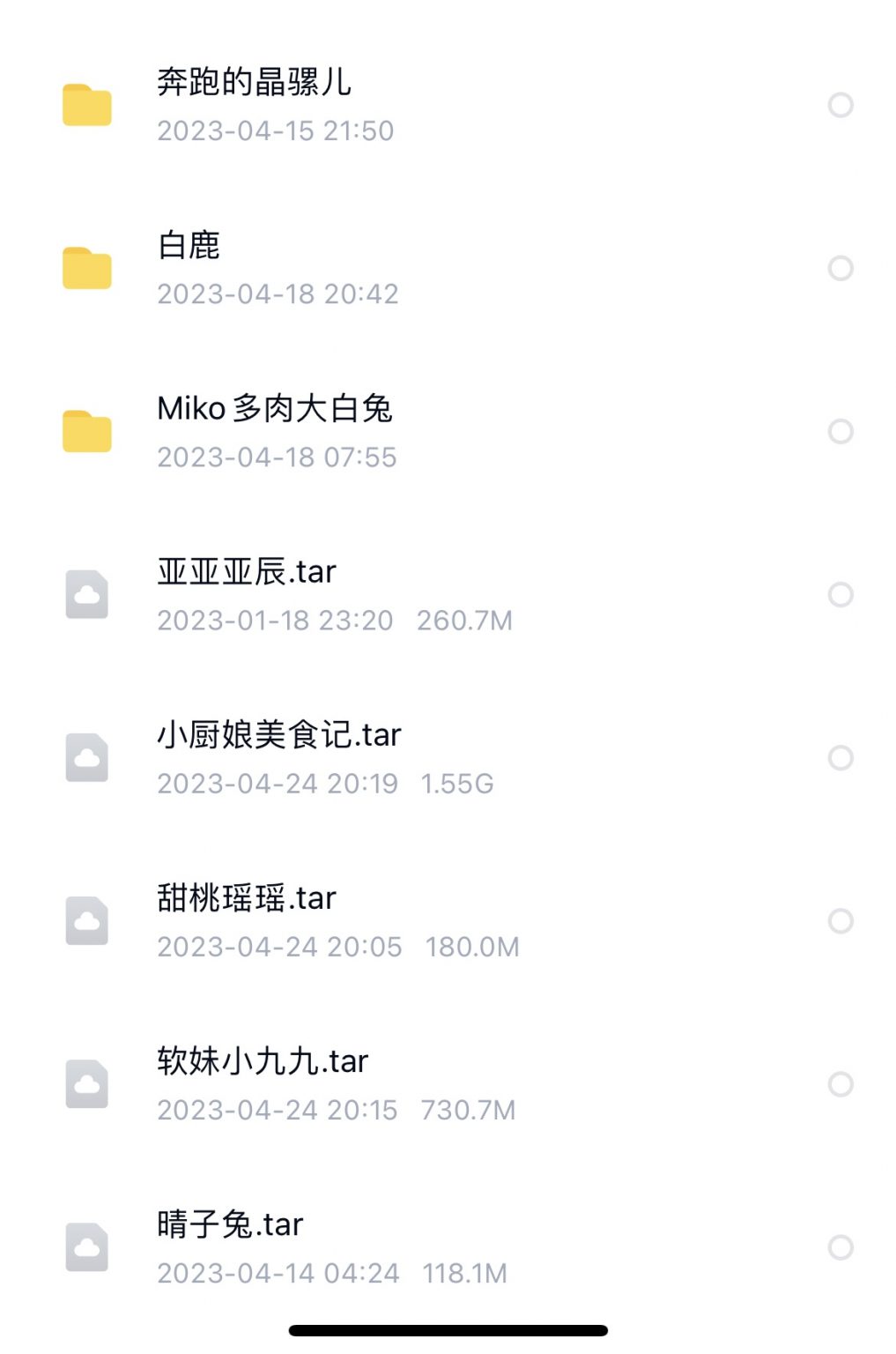The image size is (896, 1354).
Task: Toggle selection for 甜桃瑶瑶.tar
Action: pyautogui.click(x=838, y=919)
